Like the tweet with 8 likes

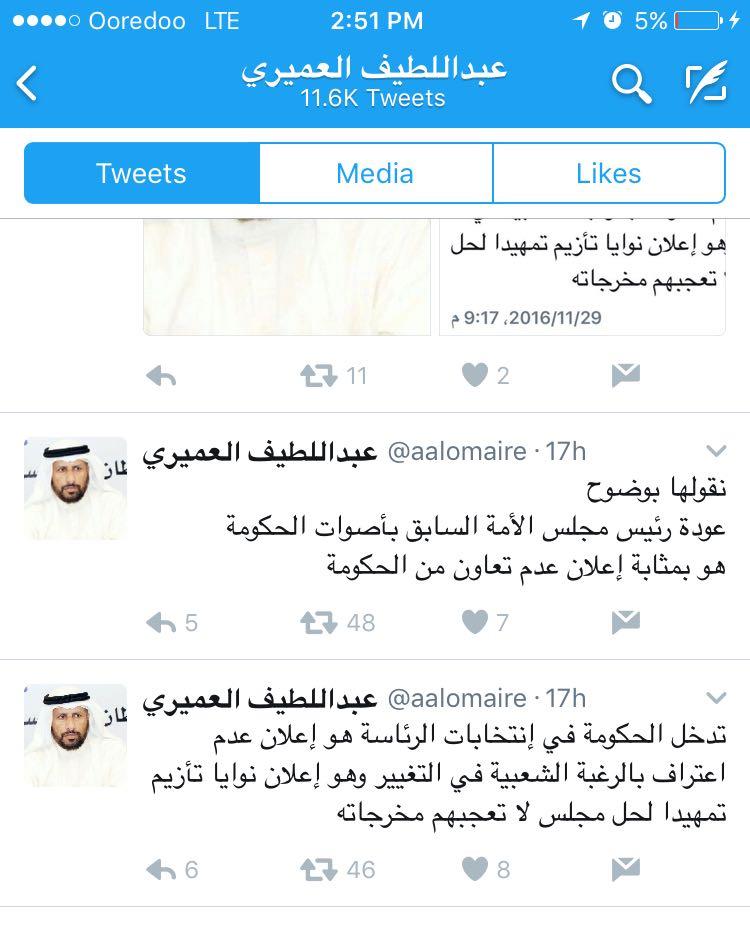click(x=475, y=869)
